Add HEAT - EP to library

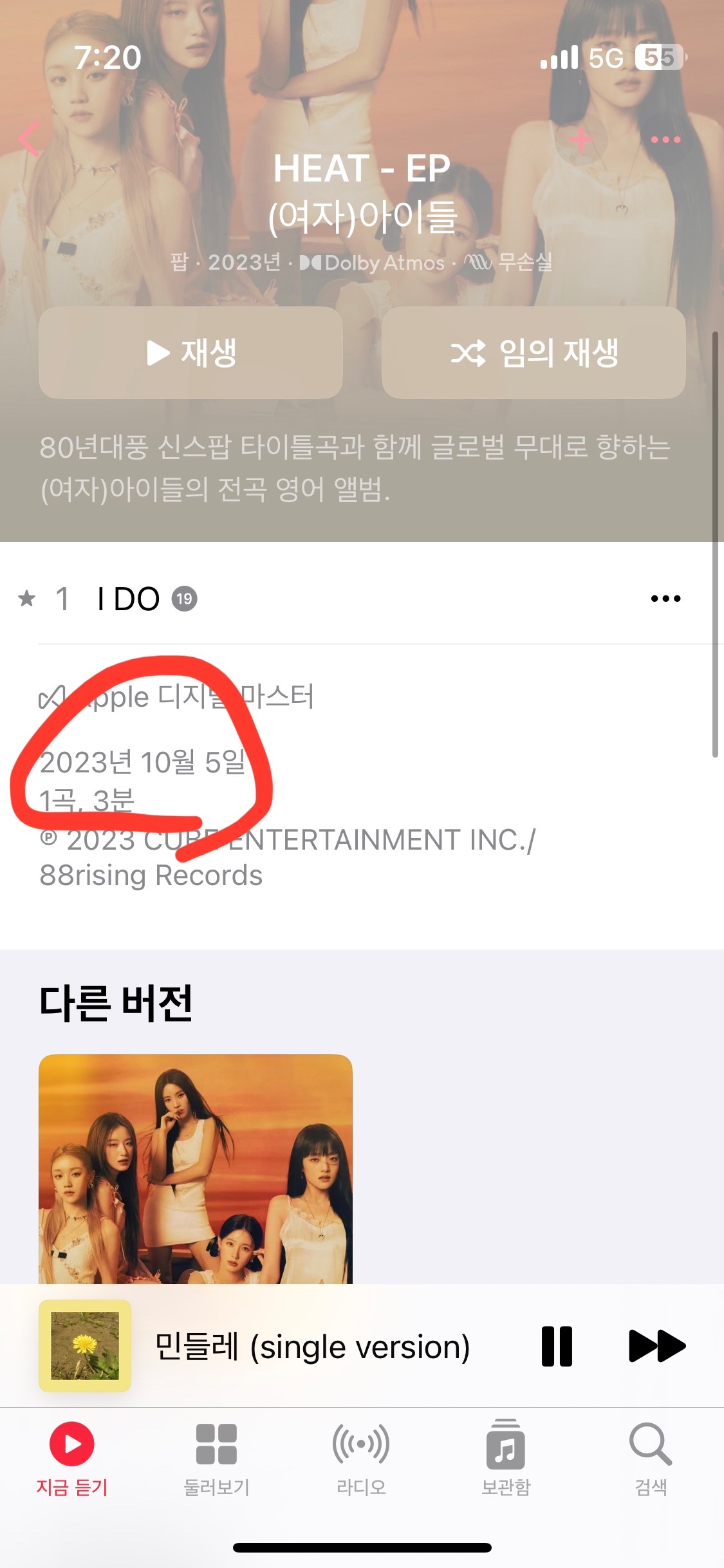click(x=580, y=139)
